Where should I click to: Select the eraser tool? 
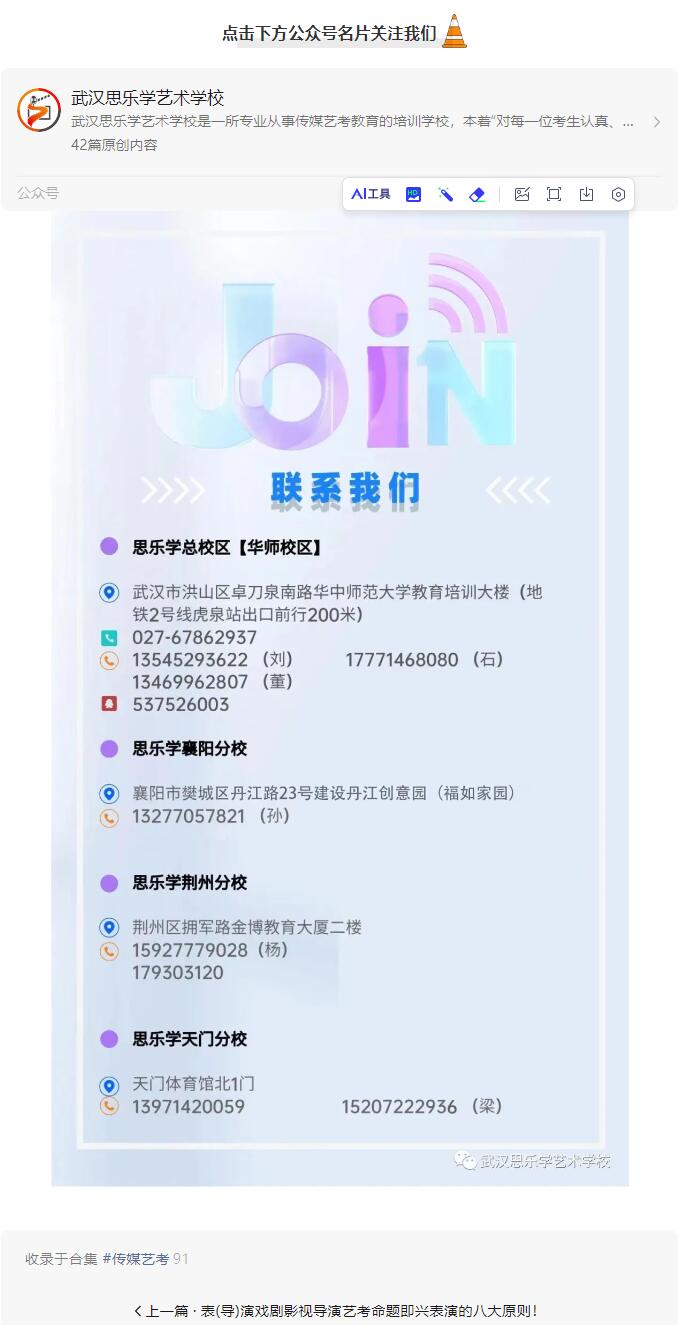tap(478, 194)
